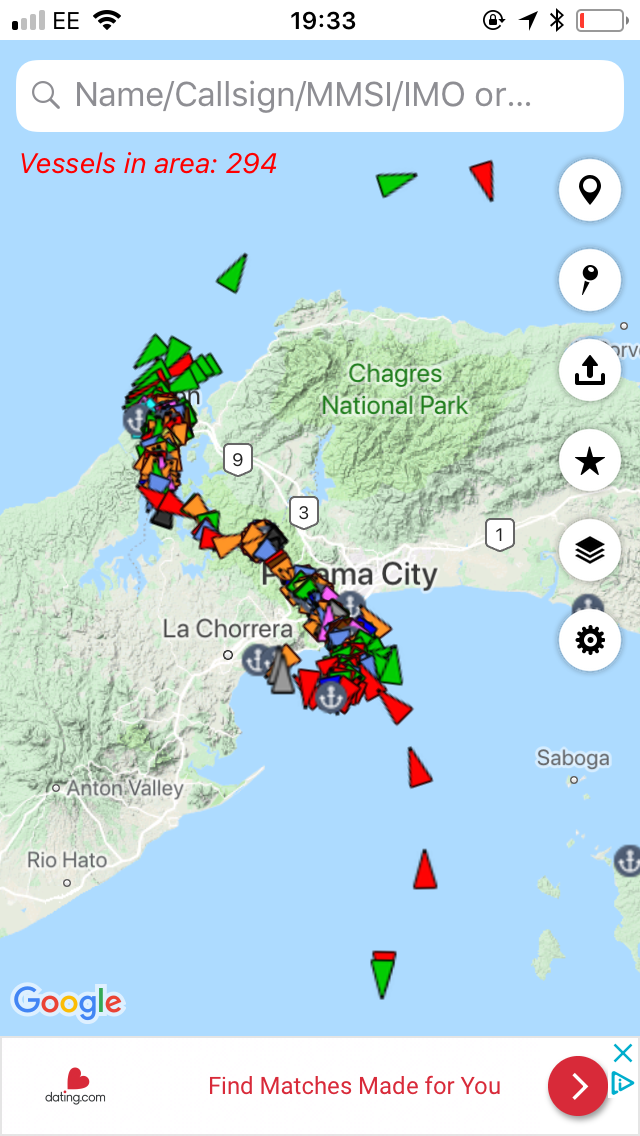Tap the location pin button

tap(589, 190)
